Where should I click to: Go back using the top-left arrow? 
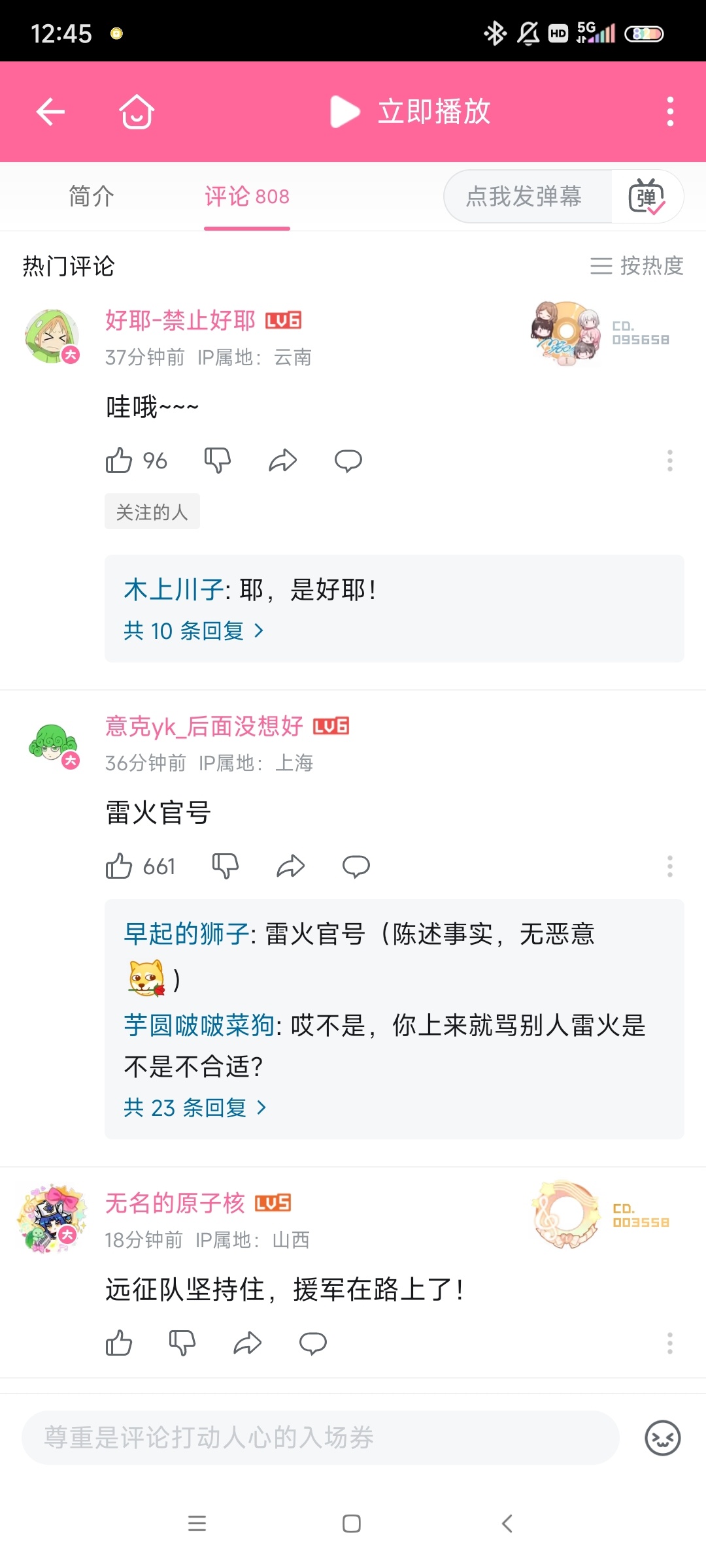point(50,112)
